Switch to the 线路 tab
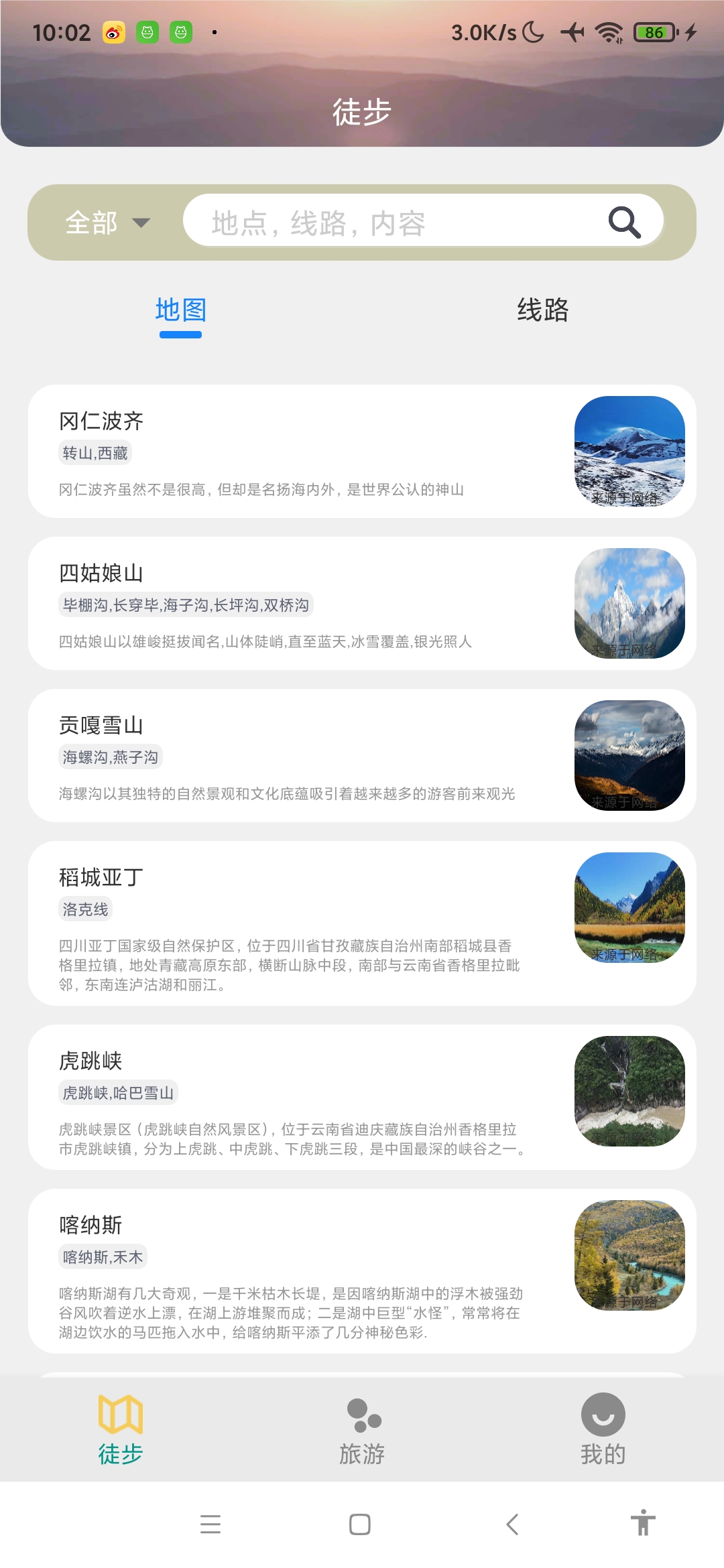Image resolution: width=724 pixels, height=1568 pixels. (x=542, y=311)
